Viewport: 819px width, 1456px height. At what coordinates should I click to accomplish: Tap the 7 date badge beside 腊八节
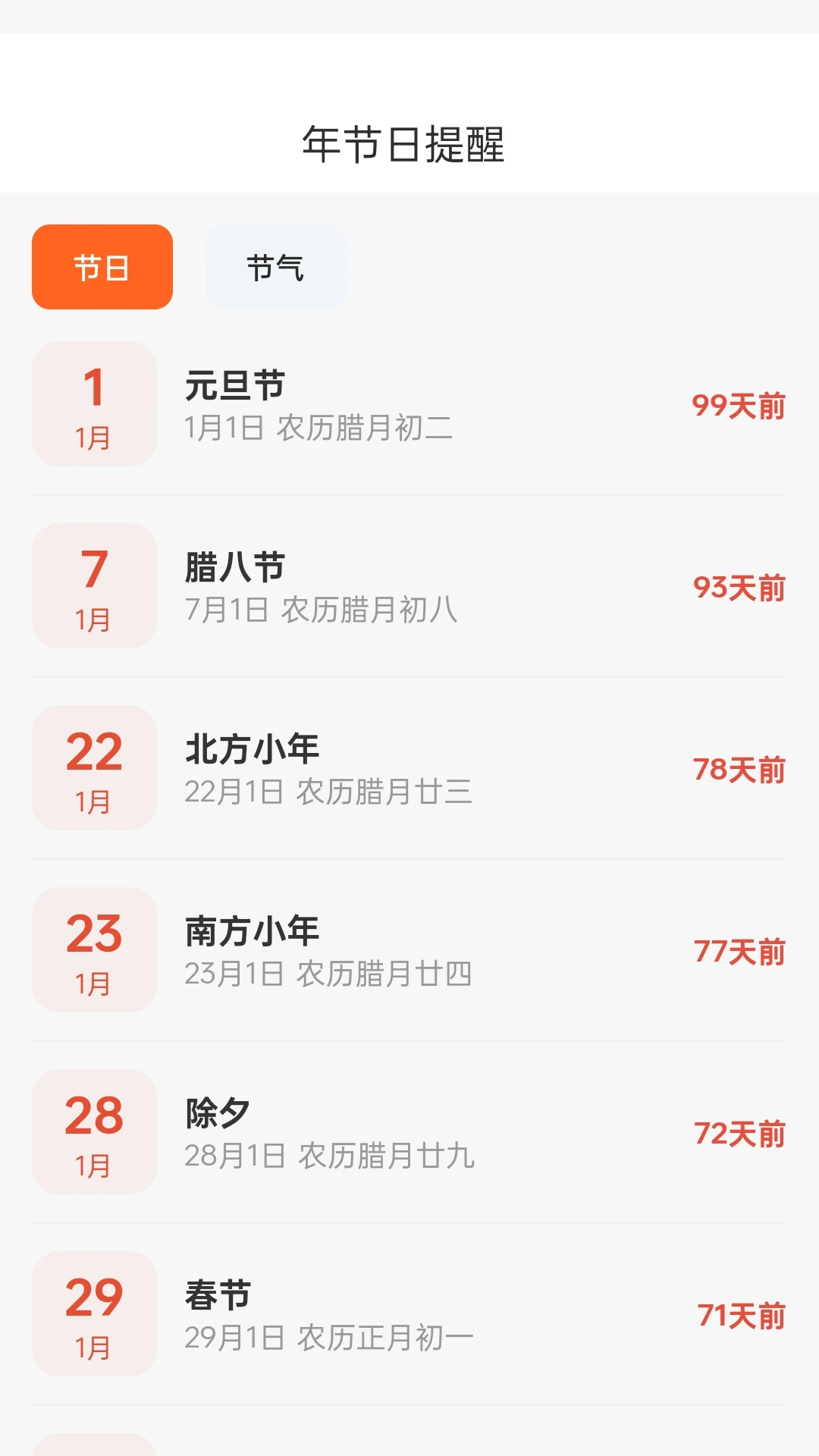93,586
